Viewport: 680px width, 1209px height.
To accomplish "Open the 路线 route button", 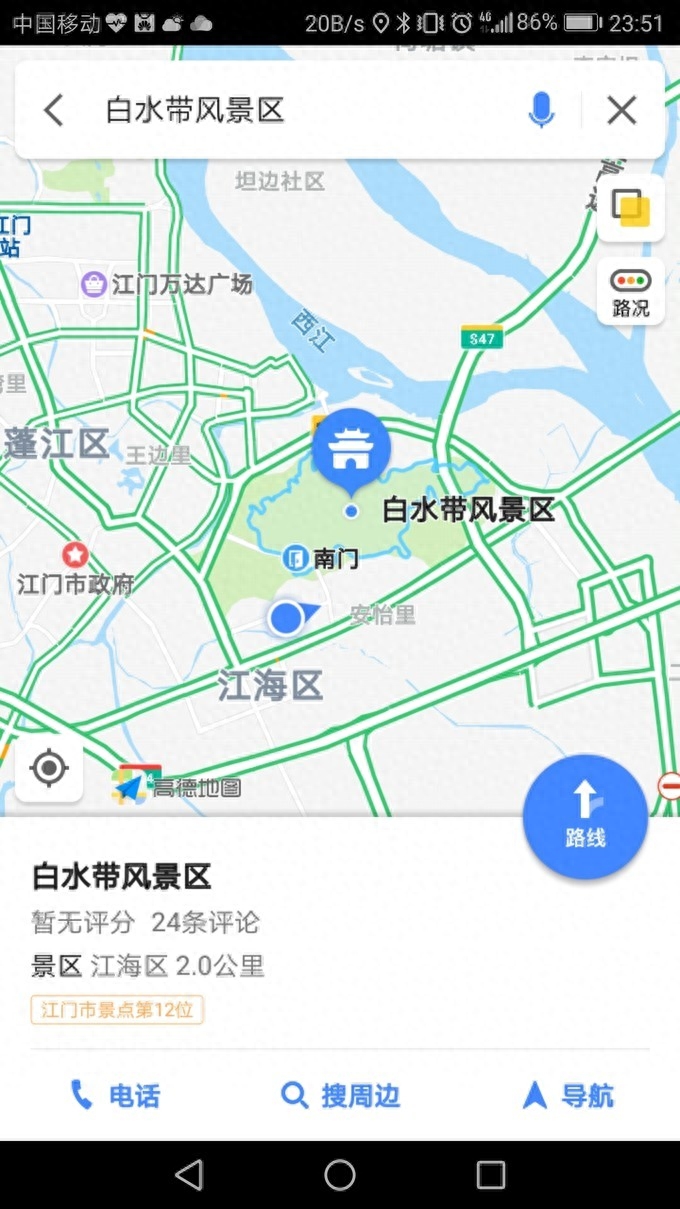I will coord(585,816).
